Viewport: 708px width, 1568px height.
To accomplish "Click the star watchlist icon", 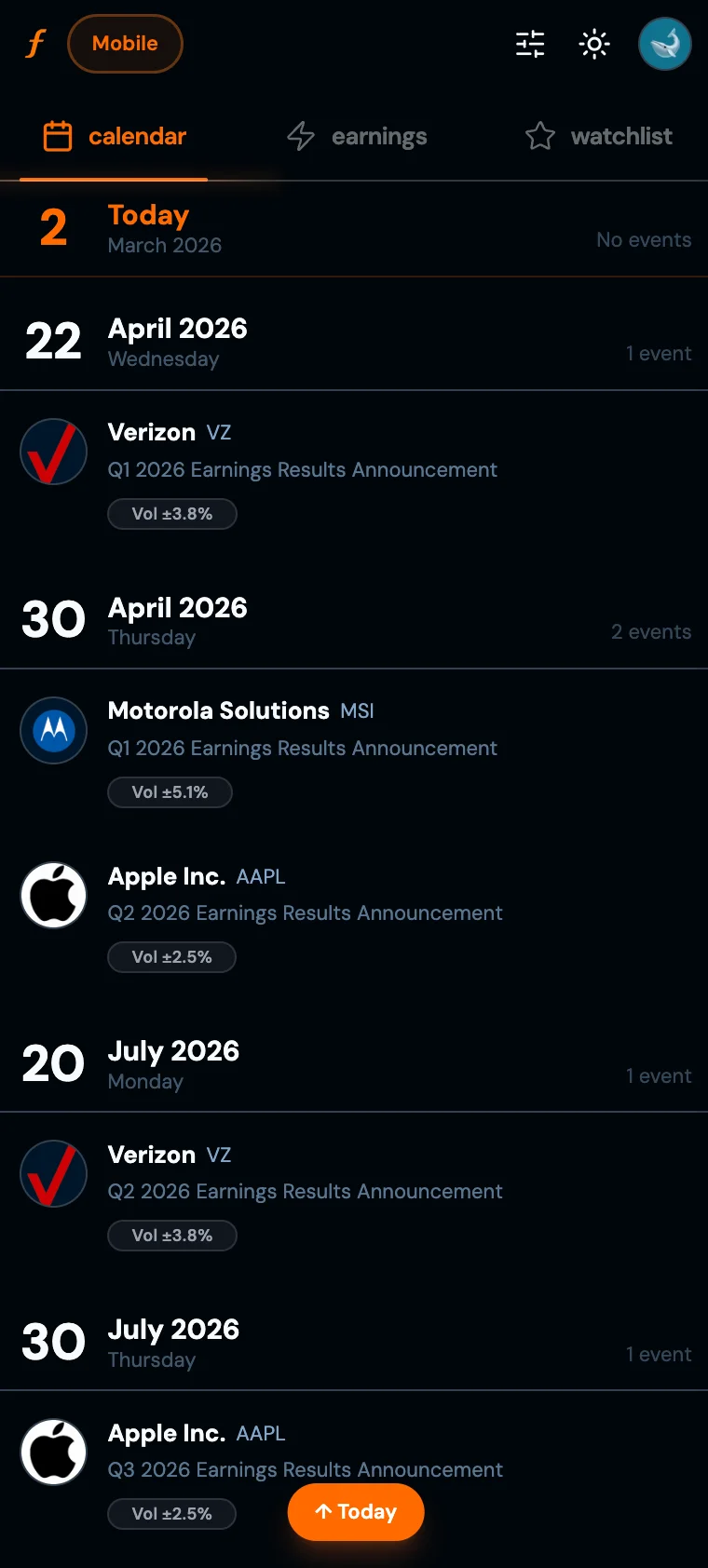I will (x=540, y=136).
